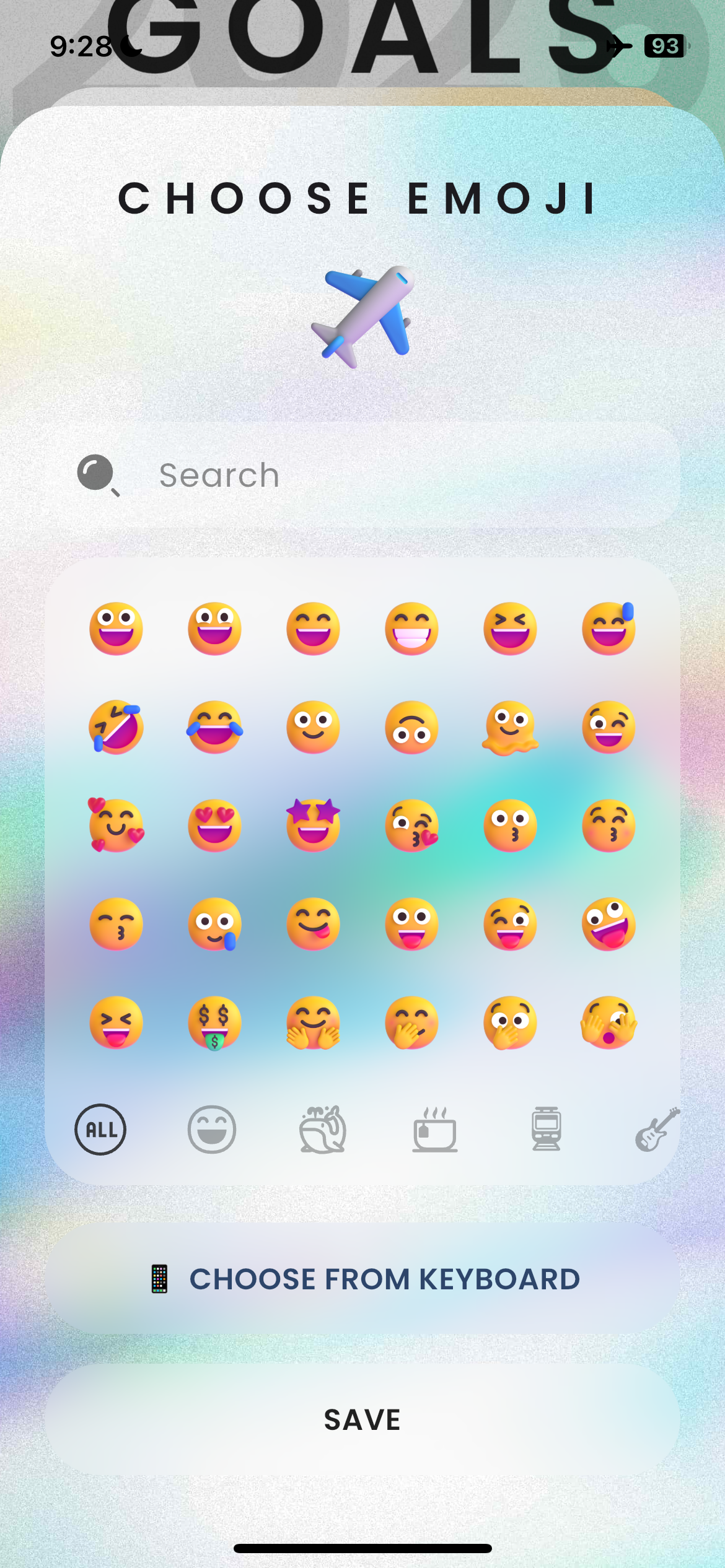Select the hugging face emoji
Viewport: 725px width, 1568px height.
pos(313,1022)
